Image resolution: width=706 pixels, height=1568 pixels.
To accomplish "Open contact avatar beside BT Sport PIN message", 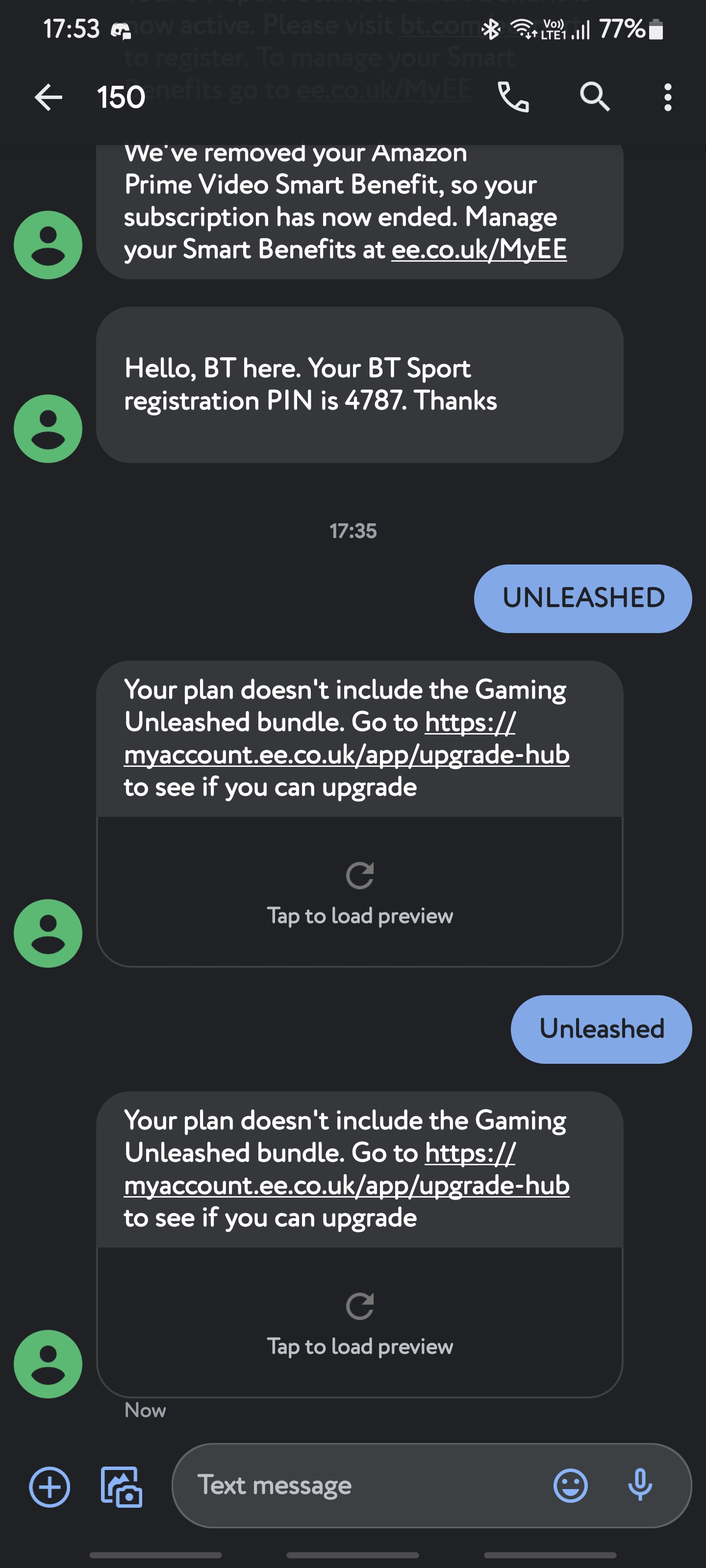I will [x=48, y=429].
